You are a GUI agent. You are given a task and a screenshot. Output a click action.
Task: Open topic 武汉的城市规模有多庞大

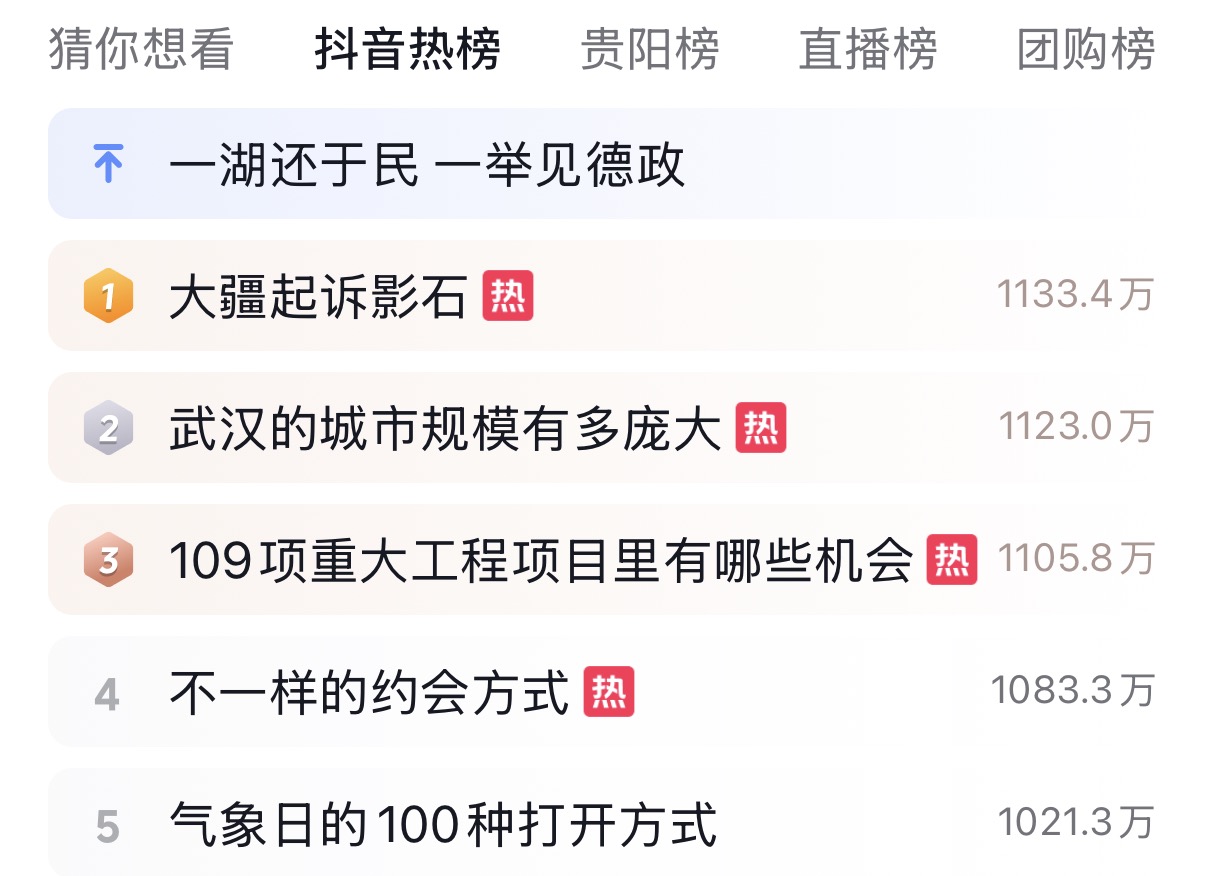coord(445,428)
